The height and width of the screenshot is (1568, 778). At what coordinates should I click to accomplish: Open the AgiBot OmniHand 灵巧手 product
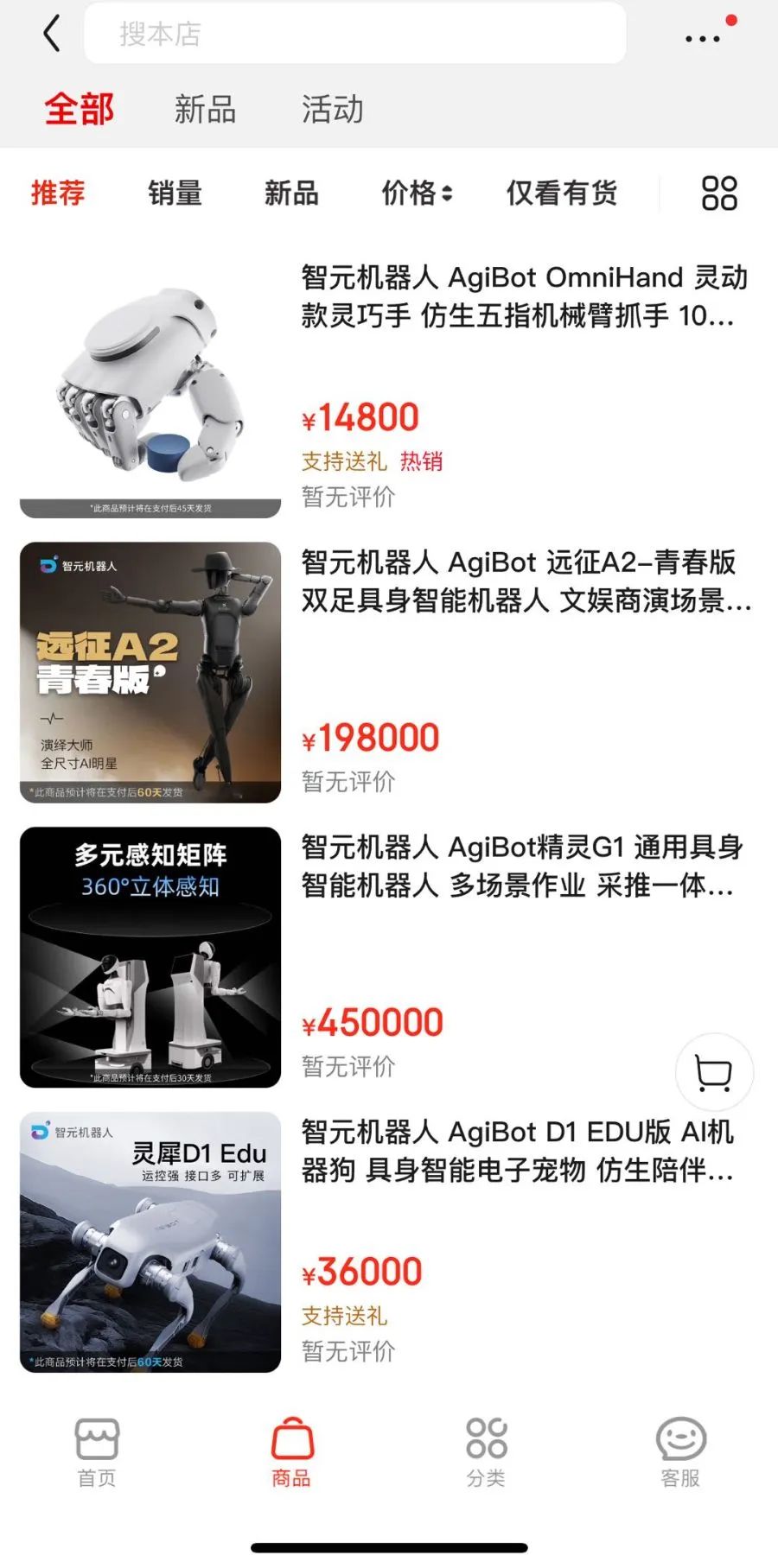(x=524, y=296)
